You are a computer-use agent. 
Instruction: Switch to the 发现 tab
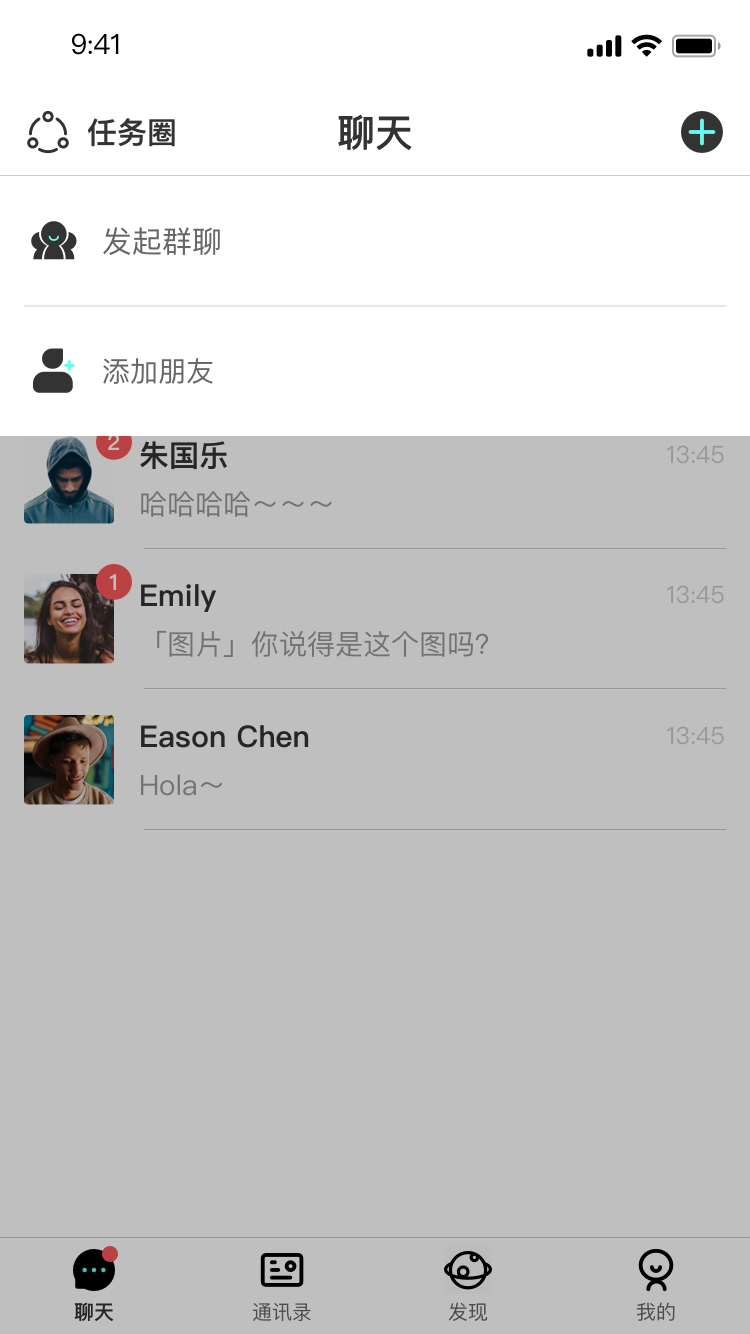click(x=467, y=1285)
